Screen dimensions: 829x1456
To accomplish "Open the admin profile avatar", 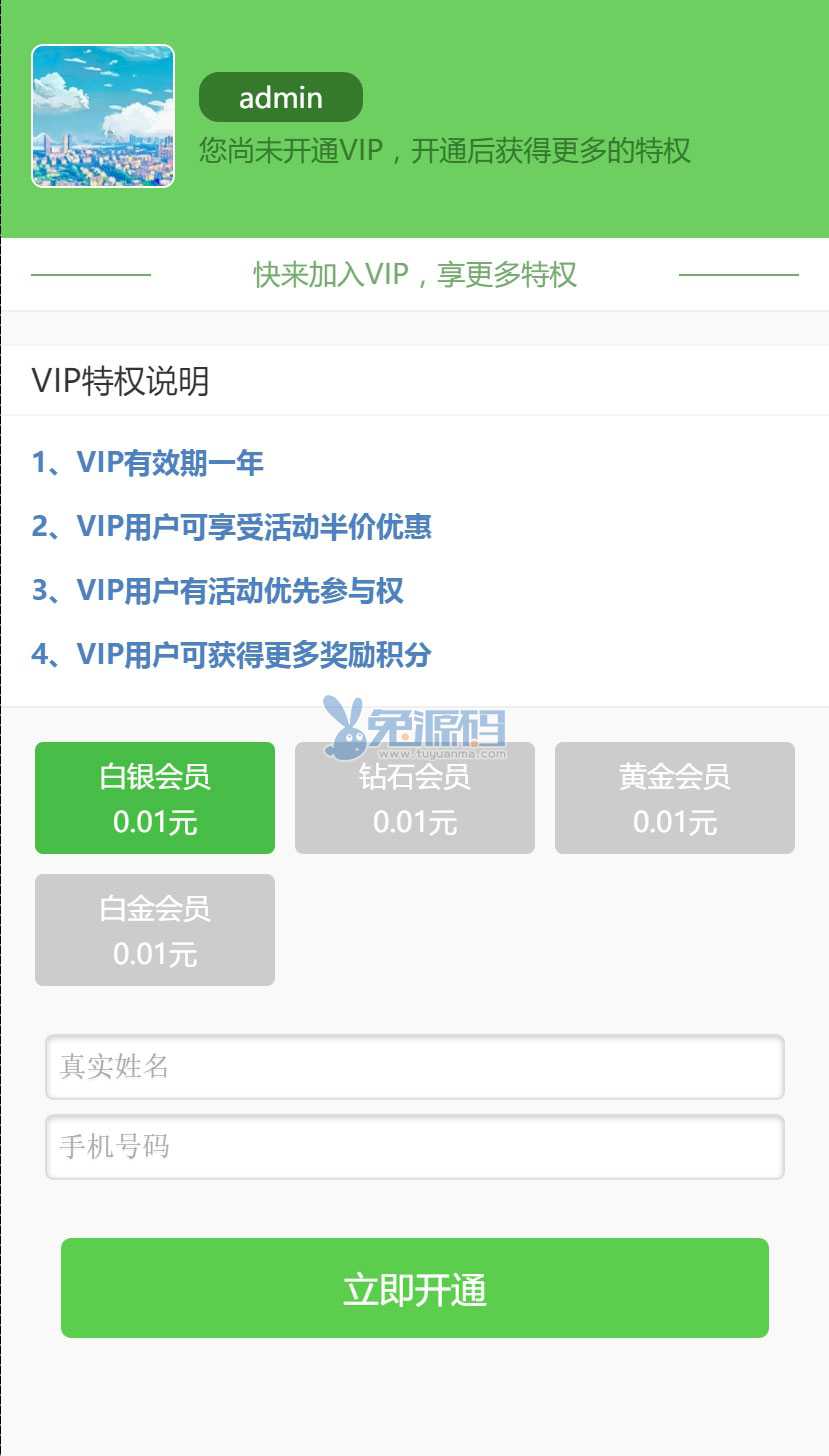I will pyautogui.click(x=103, y=116).
